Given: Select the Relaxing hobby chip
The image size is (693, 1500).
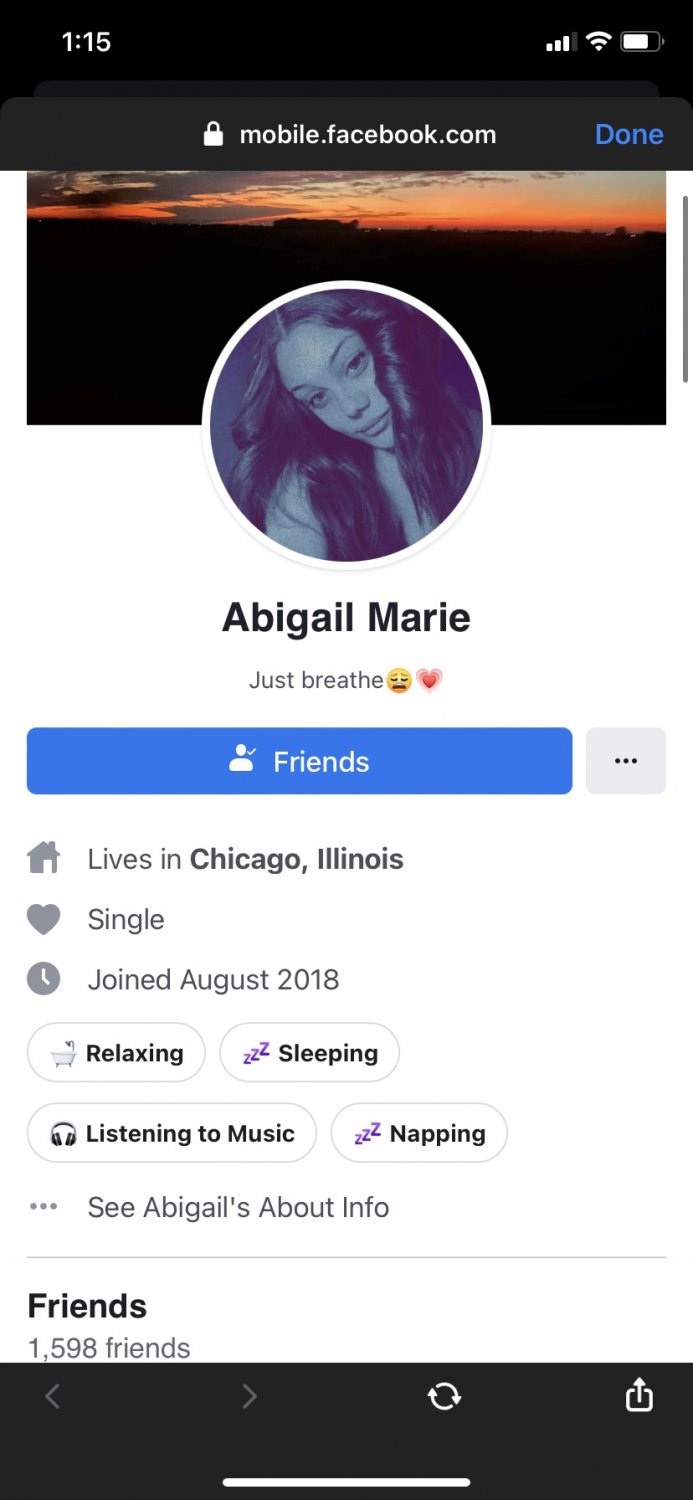Looking at the screenshot, I should [x=117, y=1053].
